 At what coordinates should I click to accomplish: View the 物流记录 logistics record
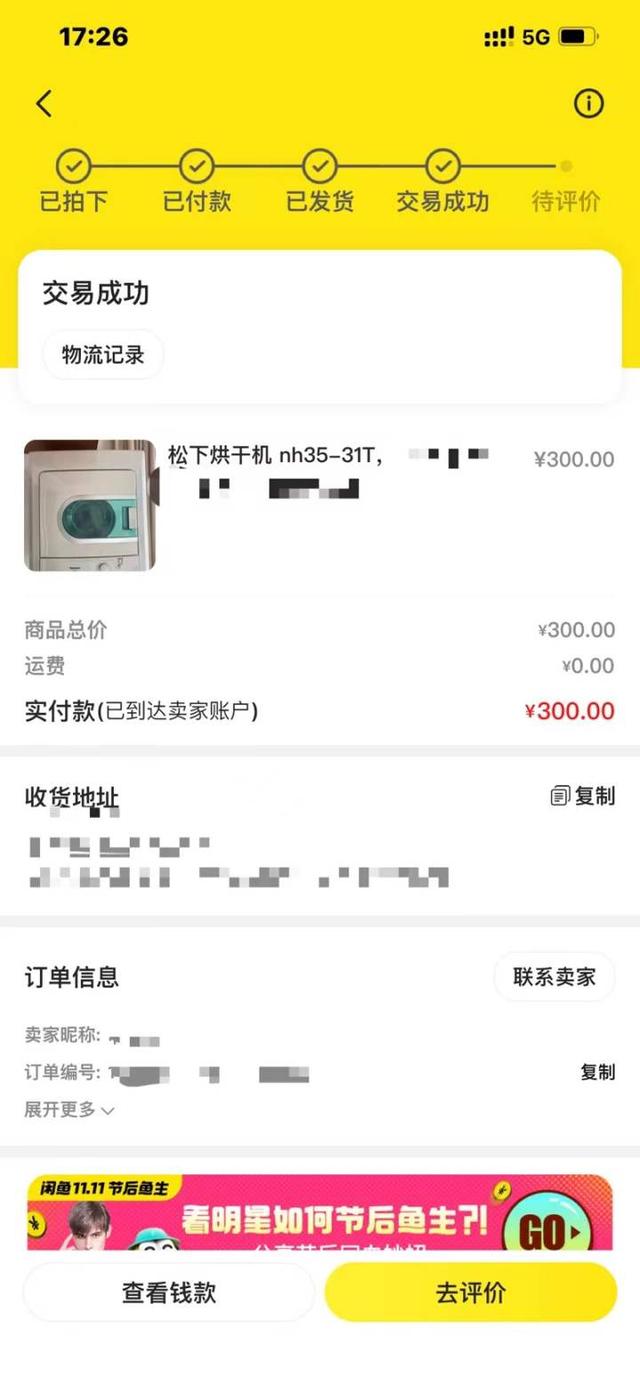click(x=103, y=355)
